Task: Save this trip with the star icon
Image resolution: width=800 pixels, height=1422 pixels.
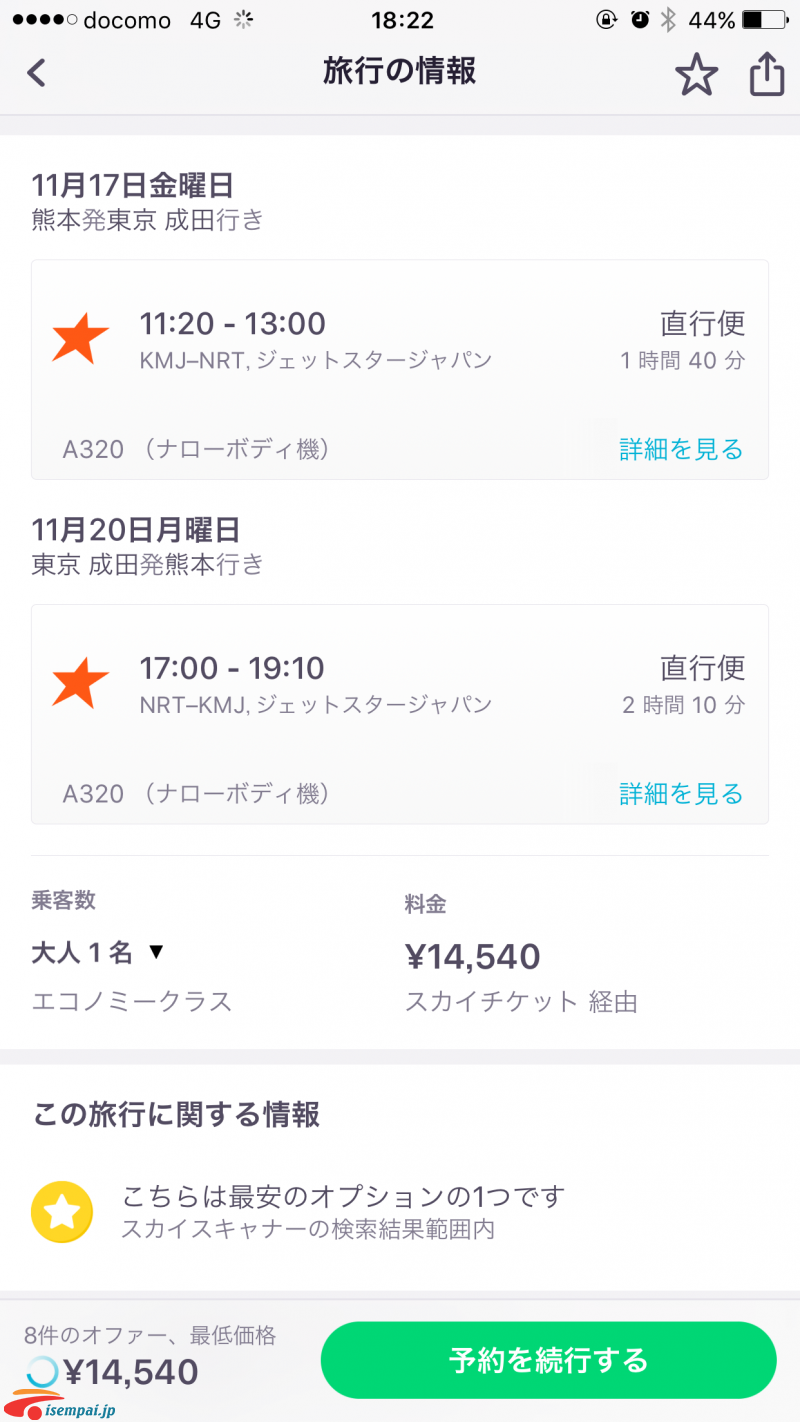Action: pos(696,74)
